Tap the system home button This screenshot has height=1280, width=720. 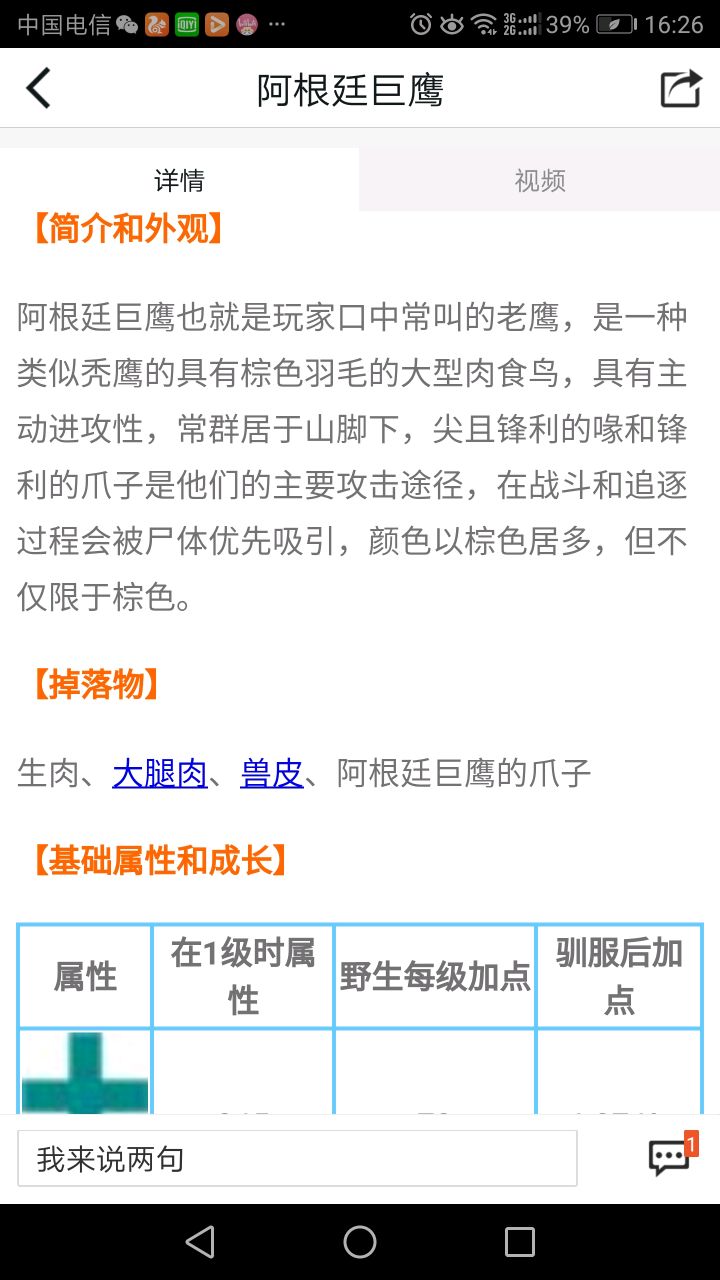click(x=360, y=1242)
